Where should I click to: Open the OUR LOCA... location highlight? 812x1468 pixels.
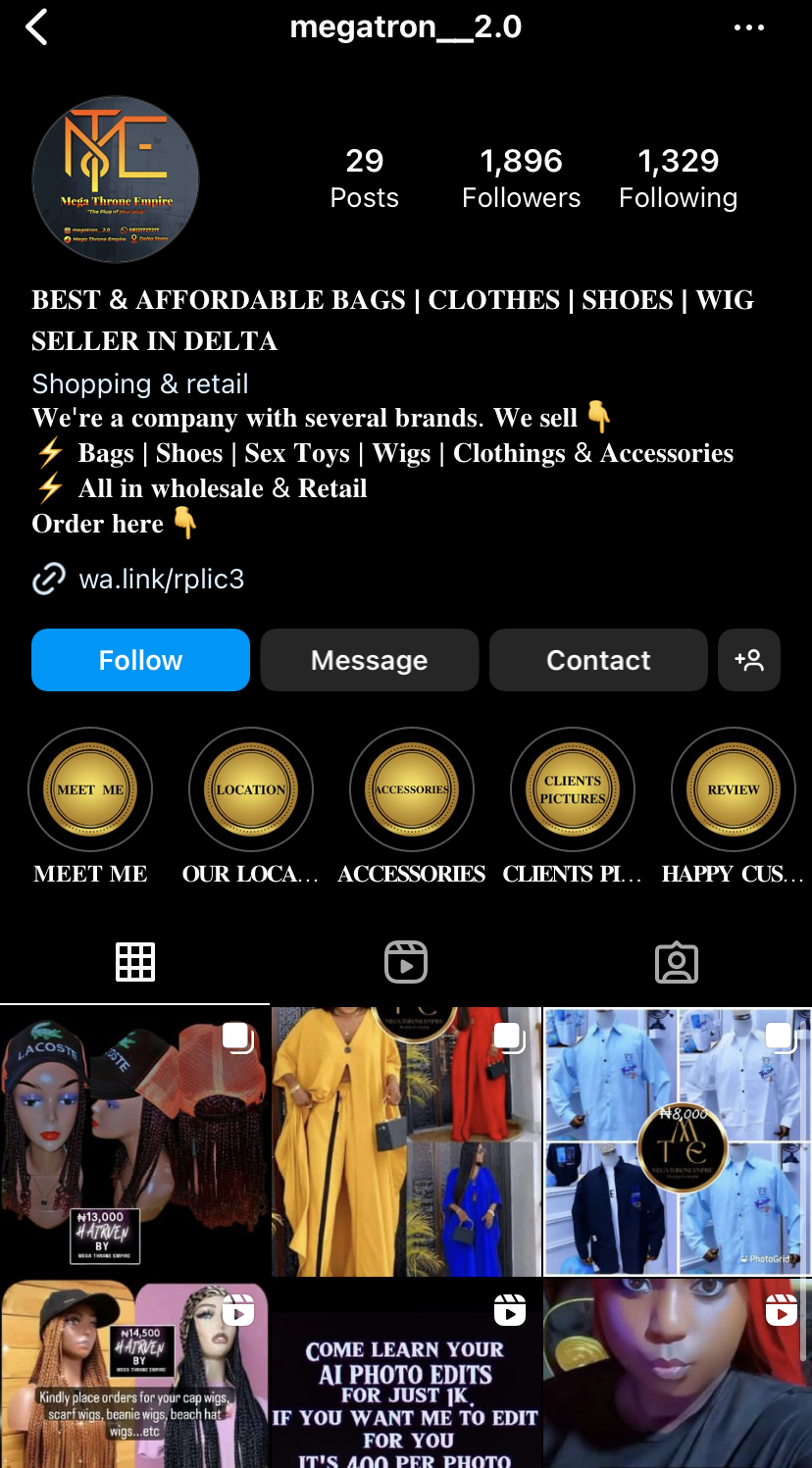pyautogui.click(x=251, y=789)
